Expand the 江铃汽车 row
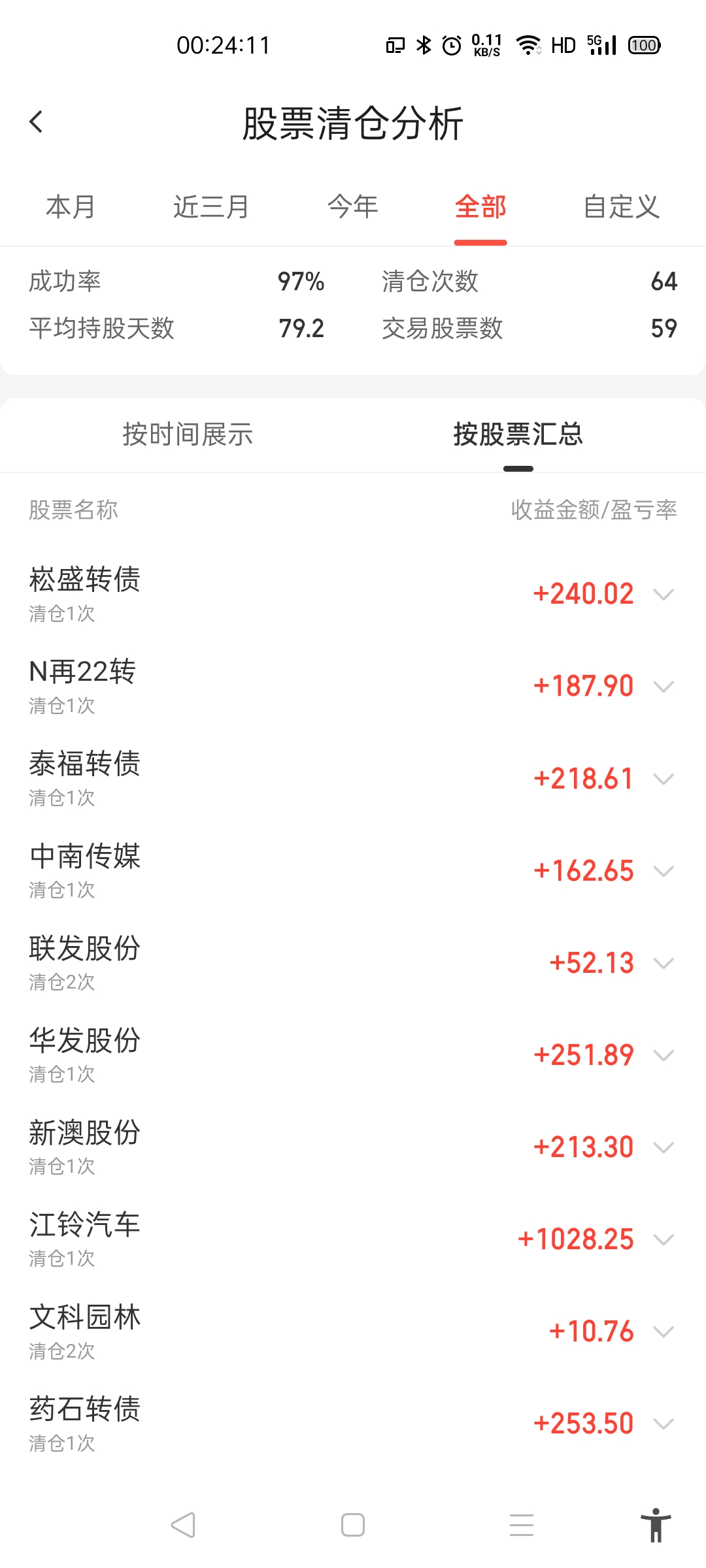This screenshot has width=706, height=1568. 664,1239
